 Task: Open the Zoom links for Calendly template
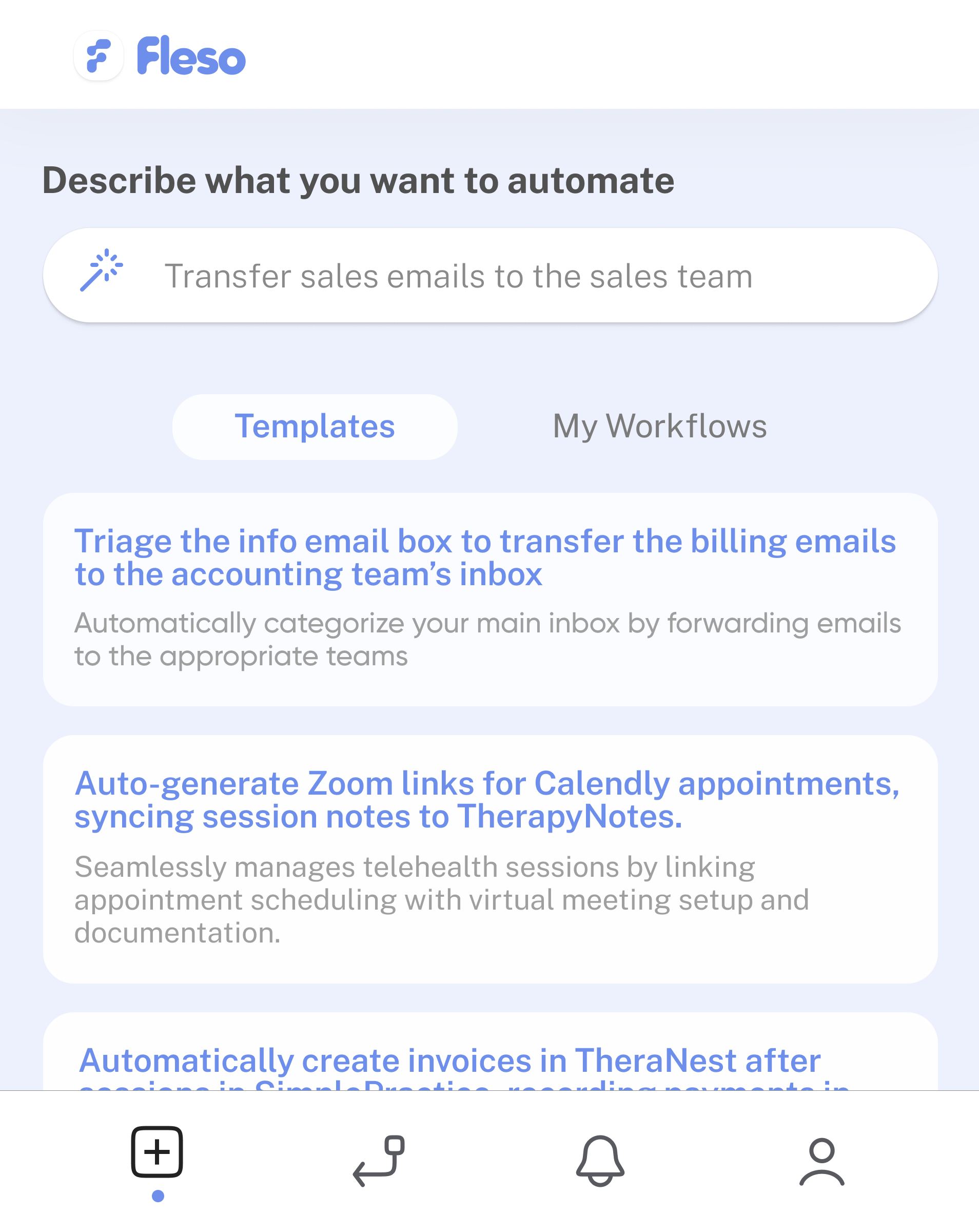point(489,858)
